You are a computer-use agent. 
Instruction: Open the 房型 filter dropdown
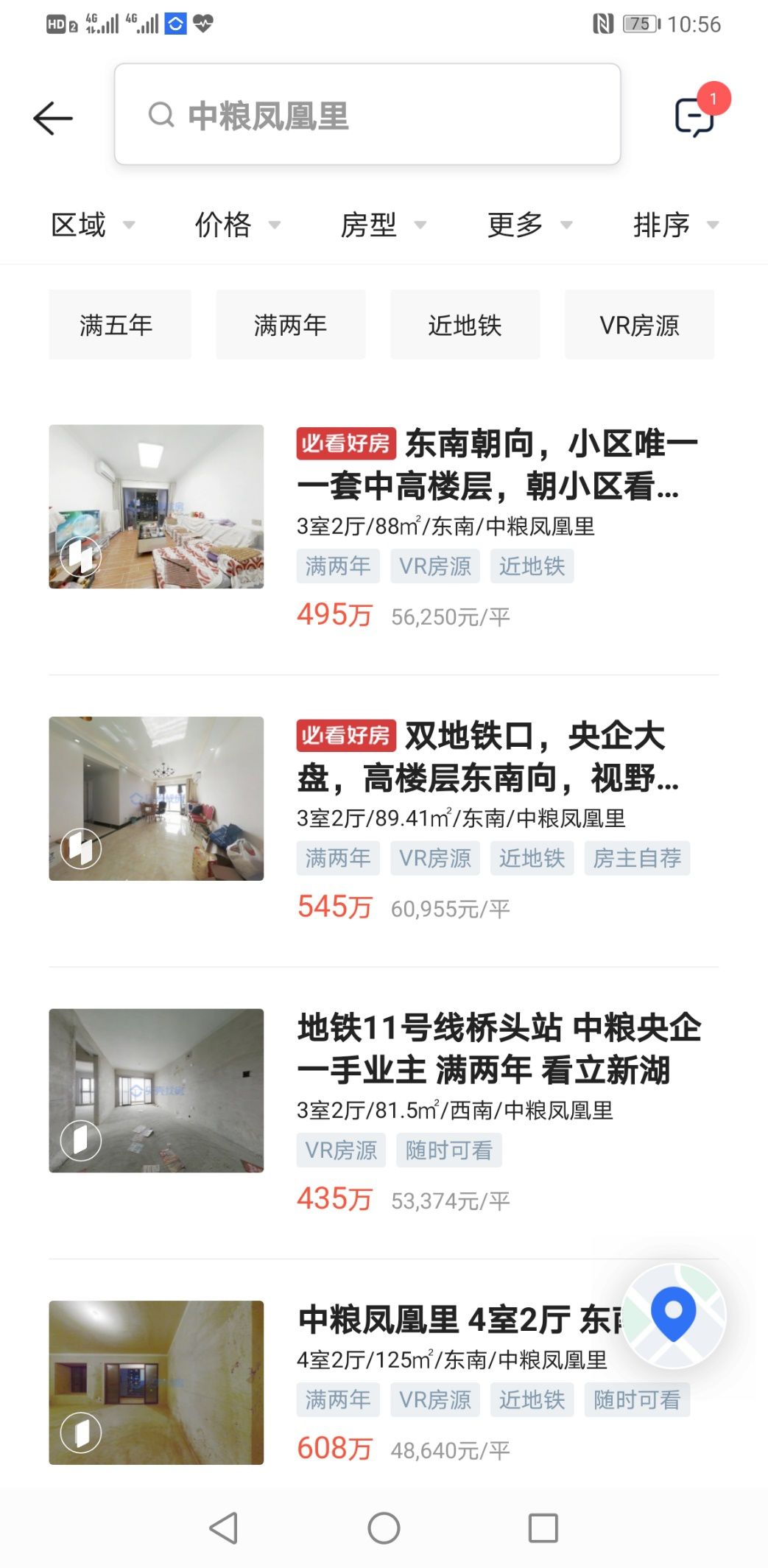tap(383, 225)
